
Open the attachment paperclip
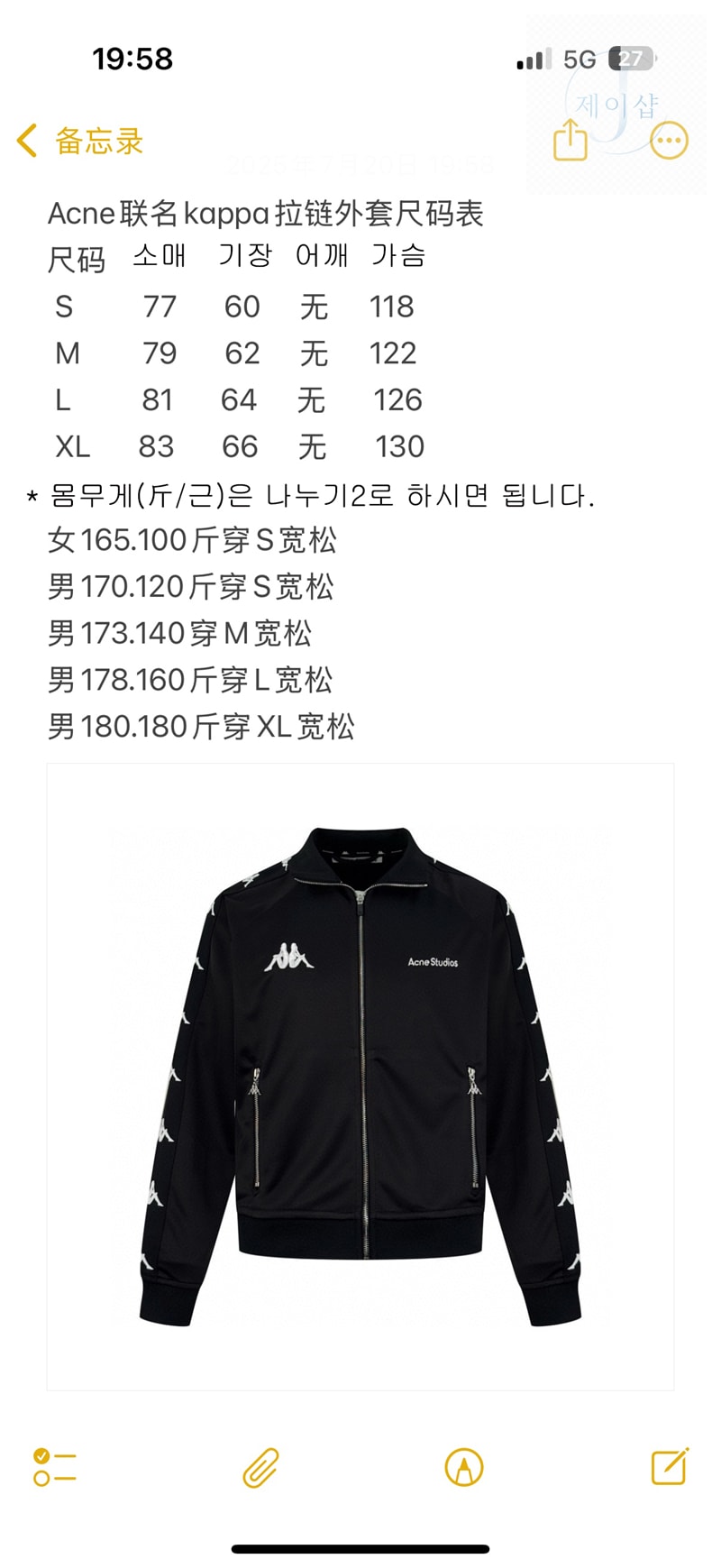[x=260, y=1467]
